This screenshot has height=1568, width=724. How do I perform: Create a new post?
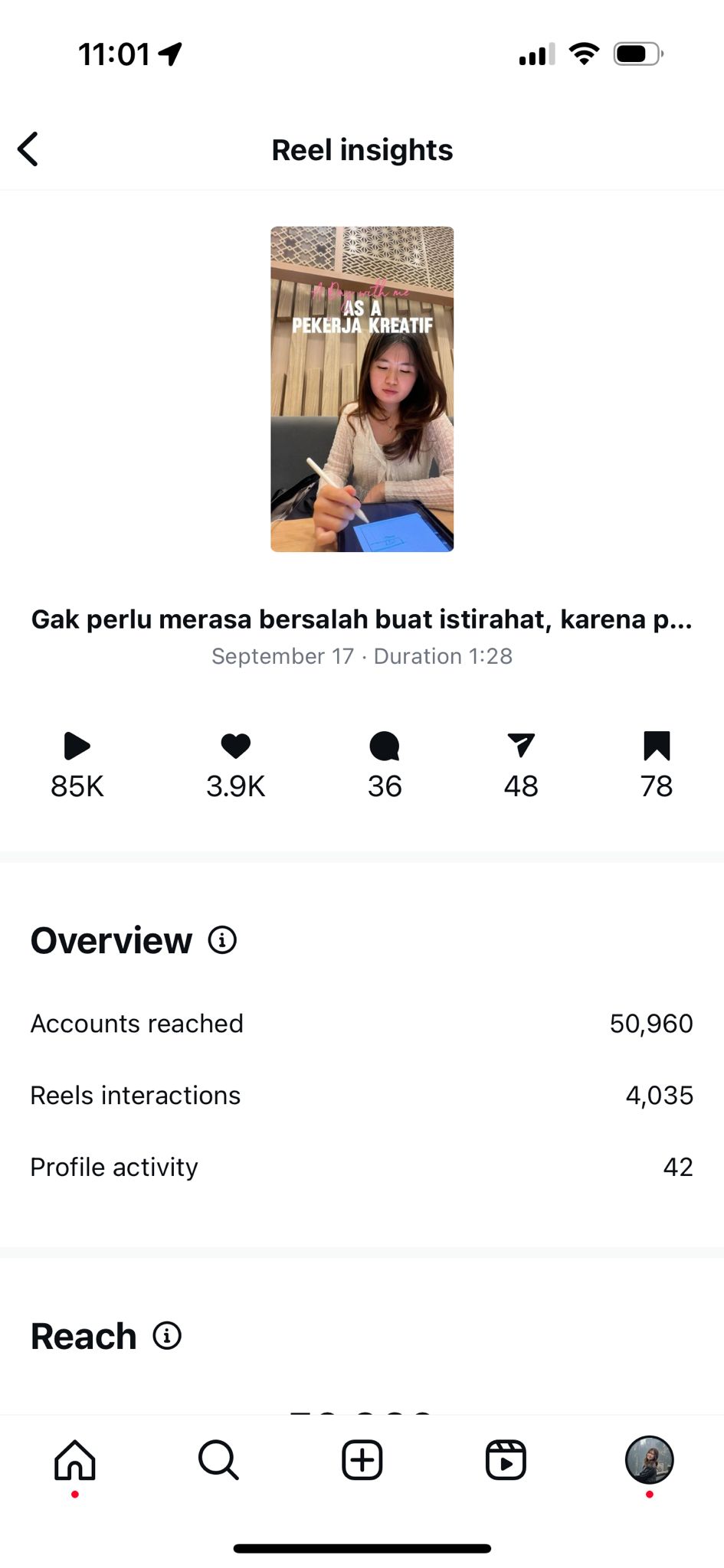(x=362, y=1460)
